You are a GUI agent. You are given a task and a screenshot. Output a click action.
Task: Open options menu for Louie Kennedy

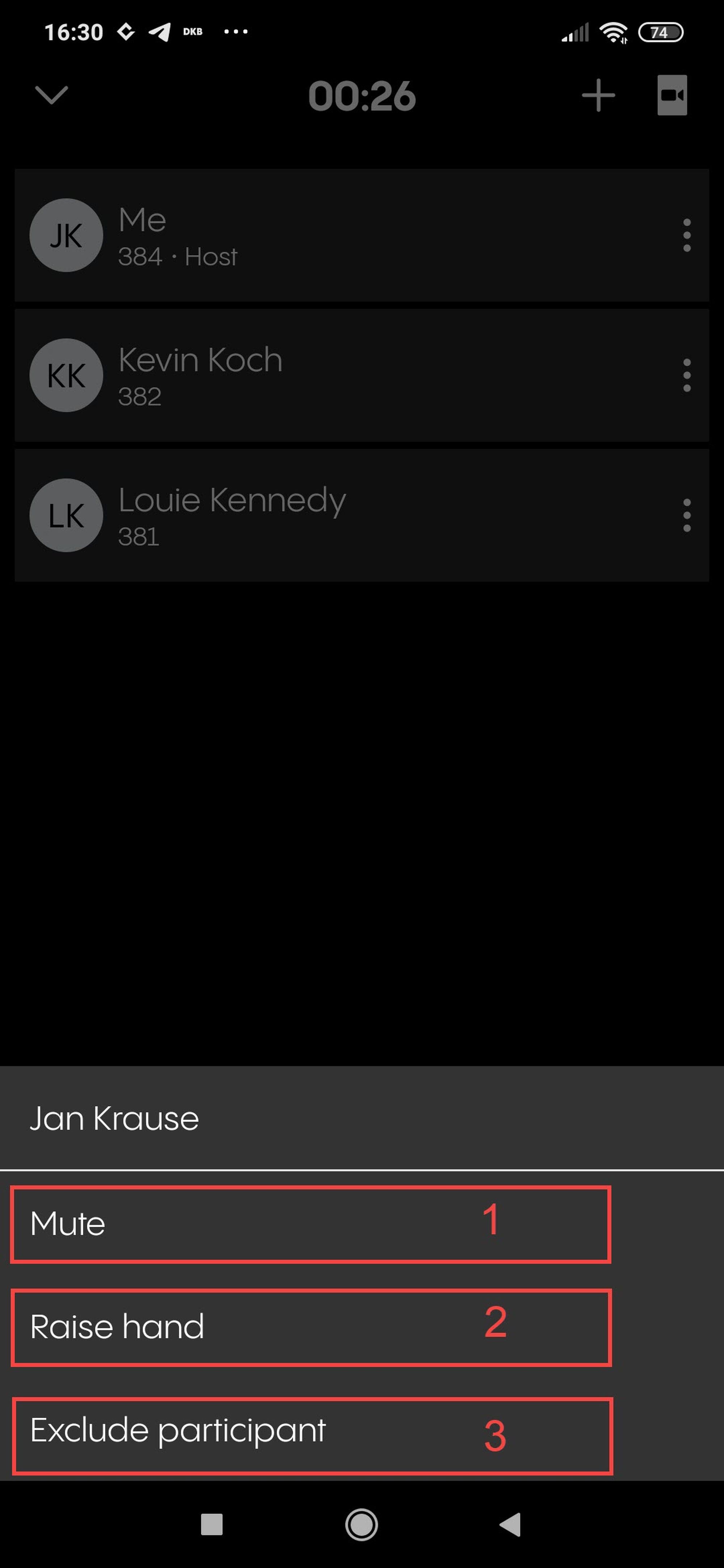(x=686, y=515)
